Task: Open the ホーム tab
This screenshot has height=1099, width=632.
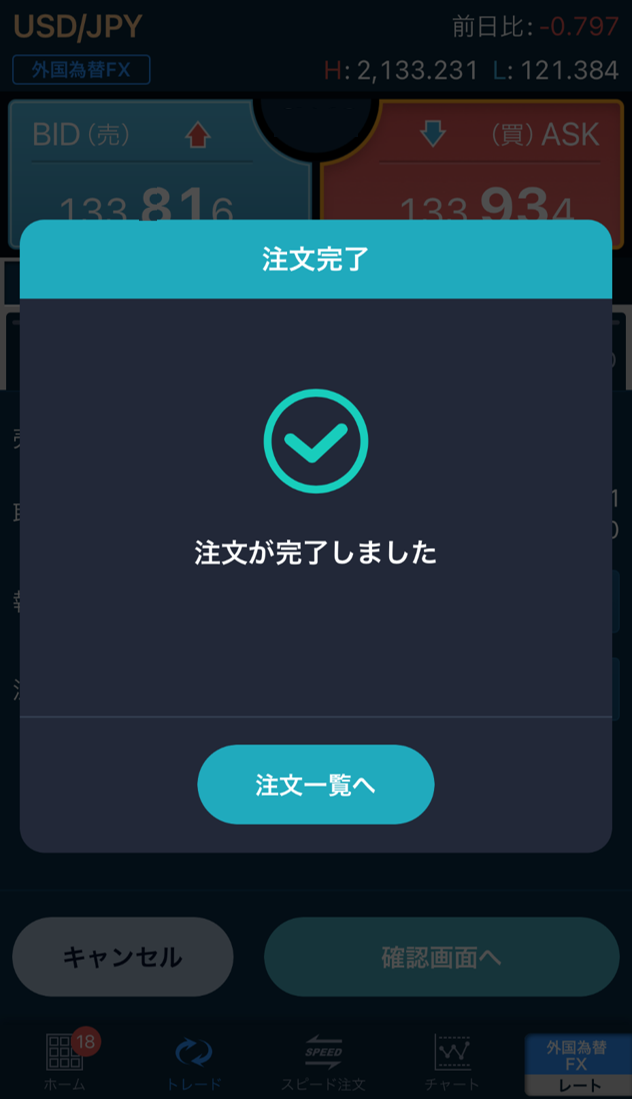Action: click(x=64, y=1062)
